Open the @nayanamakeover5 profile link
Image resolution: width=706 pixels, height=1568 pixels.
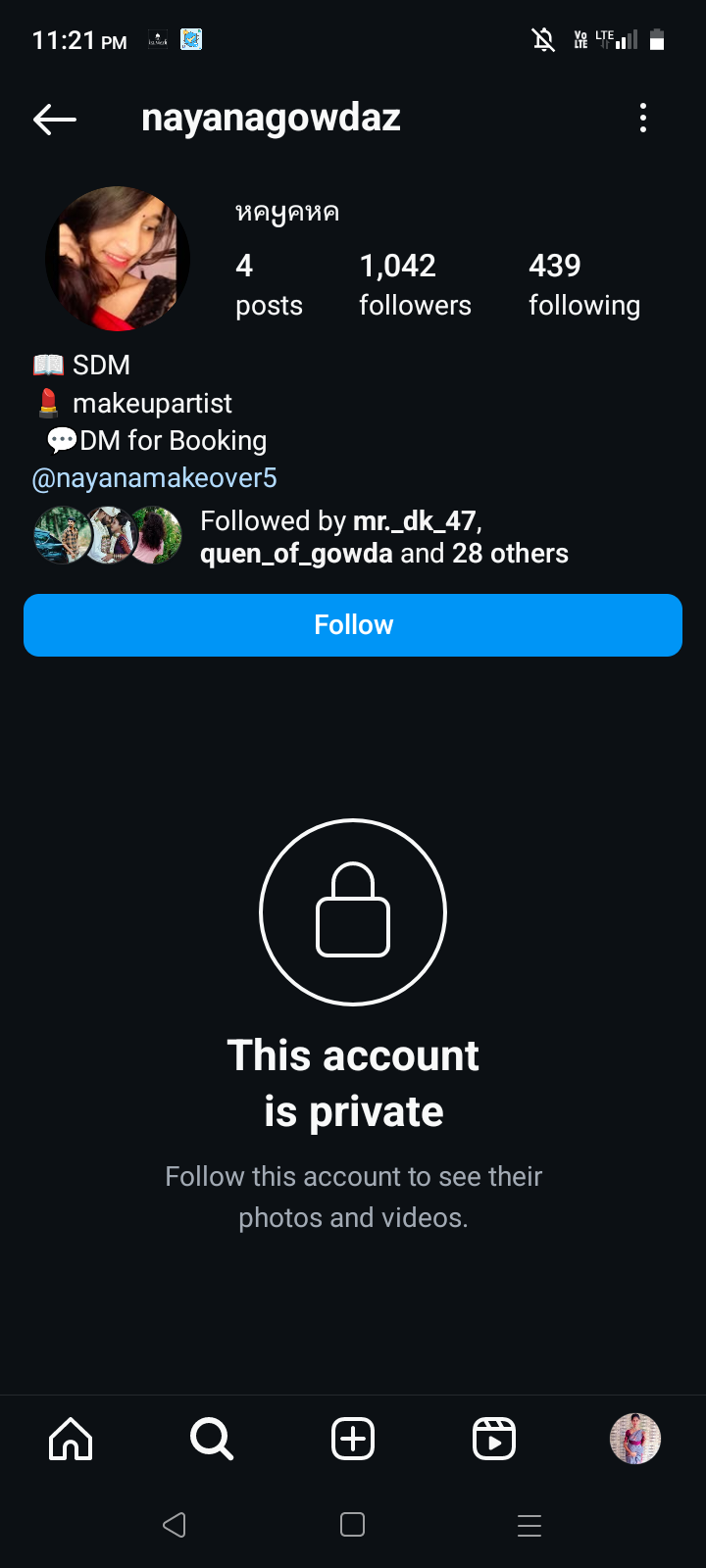tap(155, 478)
